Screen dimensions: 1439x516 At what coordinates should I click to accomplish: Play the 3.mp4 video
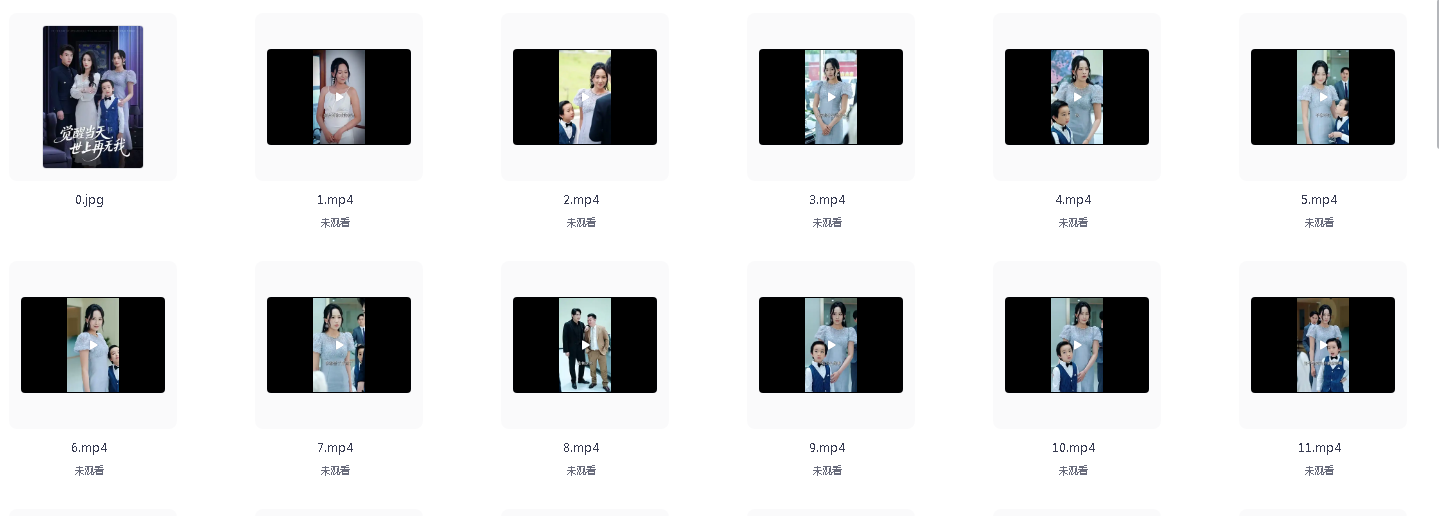tap(831, 97)
